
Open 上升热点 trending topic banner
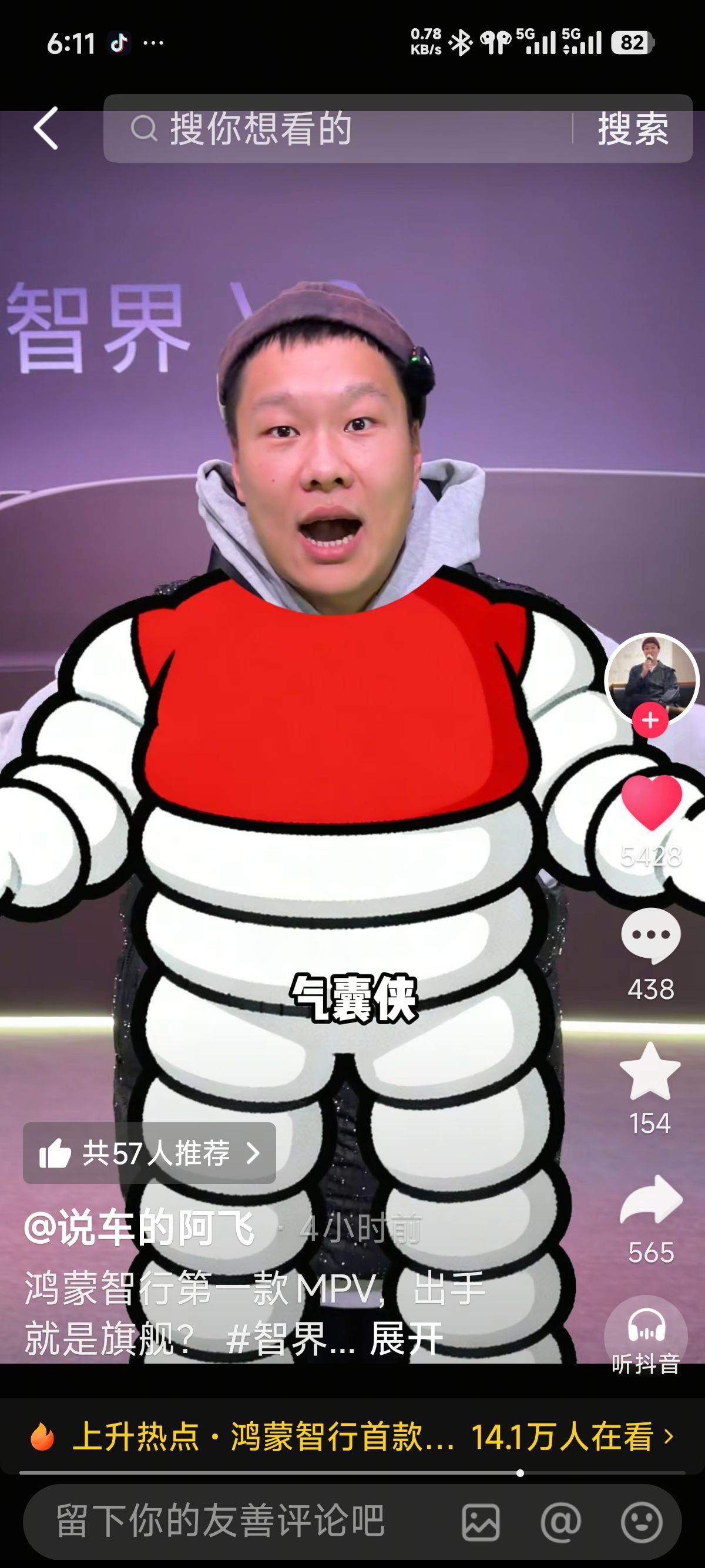coord(352,1437)
